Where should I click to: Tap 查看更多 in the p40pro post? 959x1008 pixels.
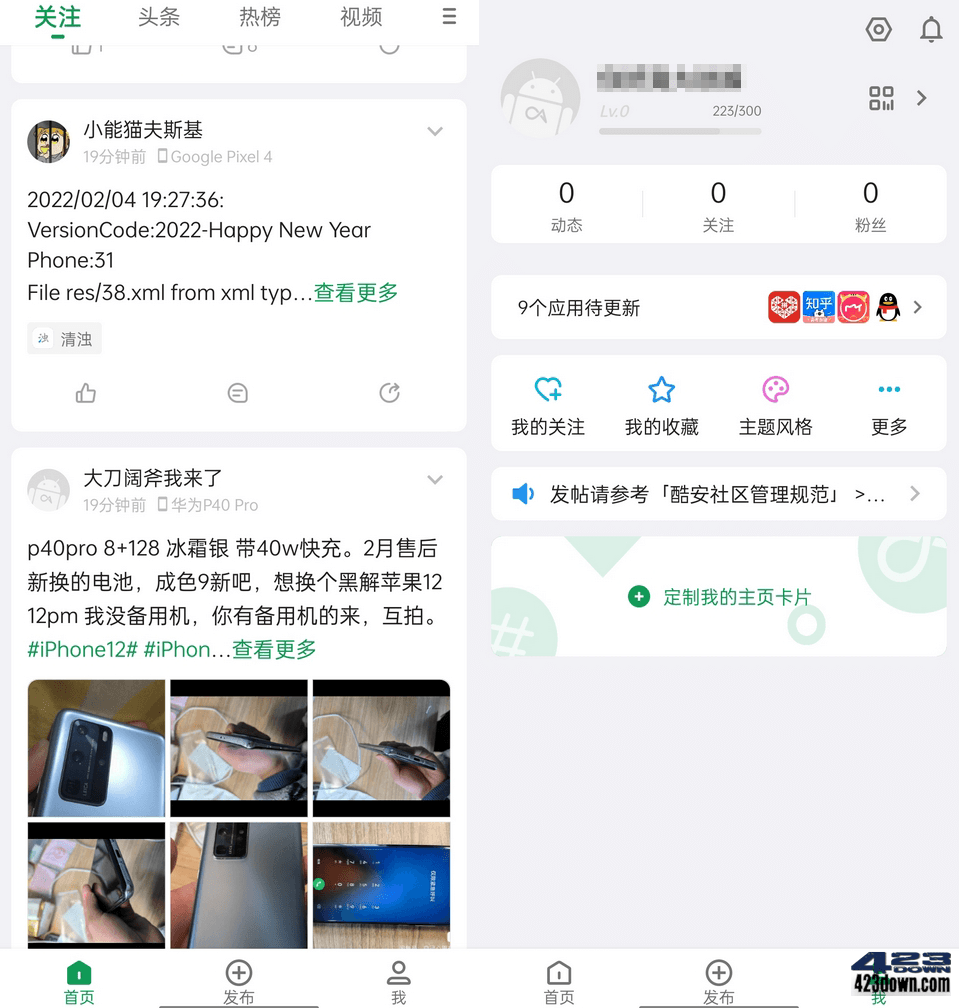[275, 649]
